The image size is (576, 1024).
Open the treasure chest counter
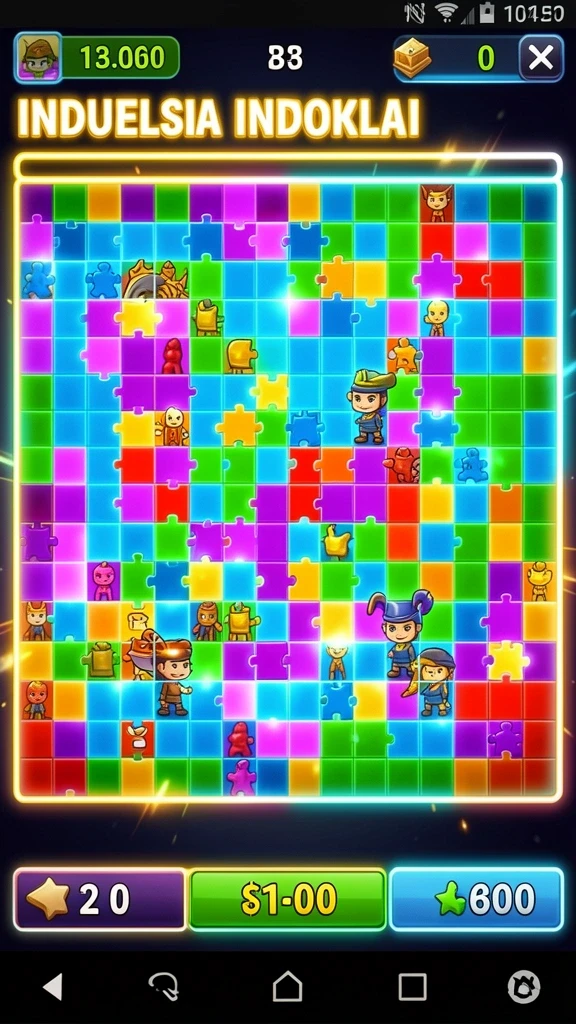point(456,58)
